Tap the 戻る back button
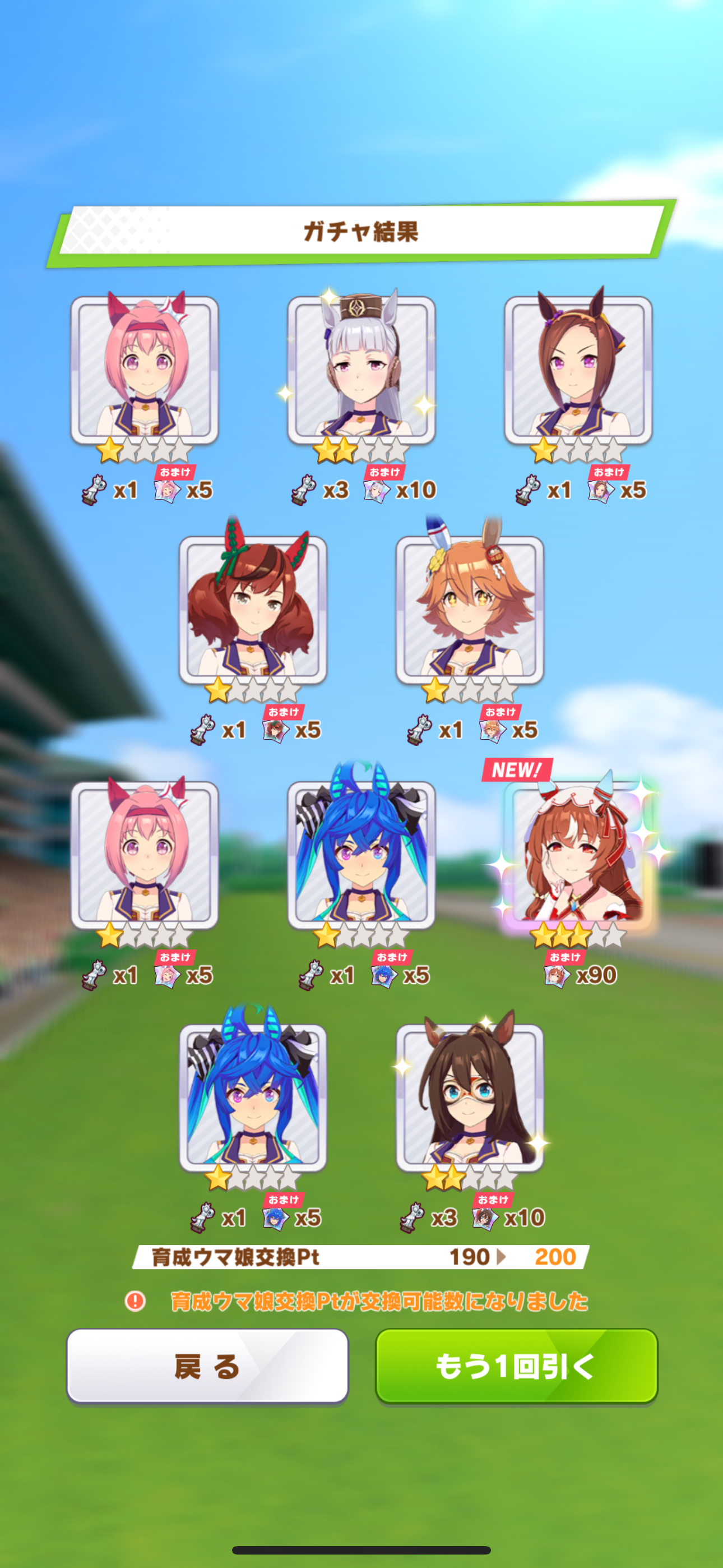723x1568 pixels. click(207, 1366)
